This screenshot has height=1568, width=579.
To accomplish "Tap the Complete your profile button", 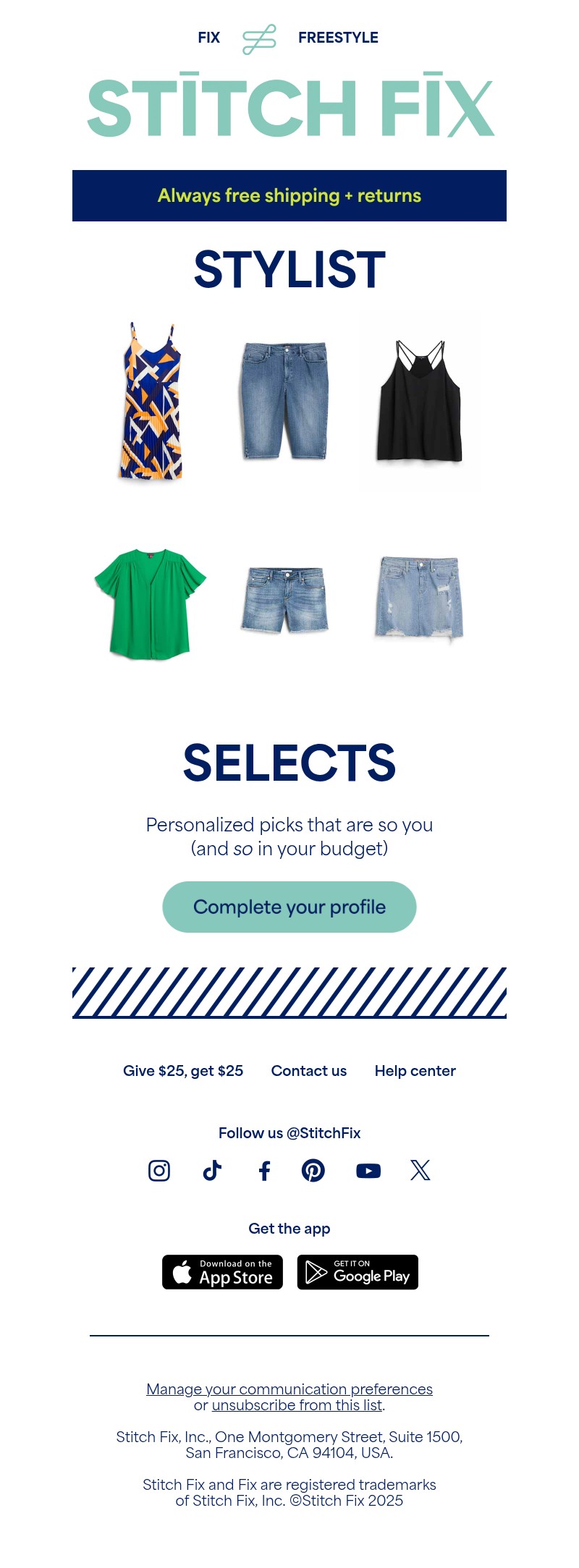I will [x=289, y=907].
